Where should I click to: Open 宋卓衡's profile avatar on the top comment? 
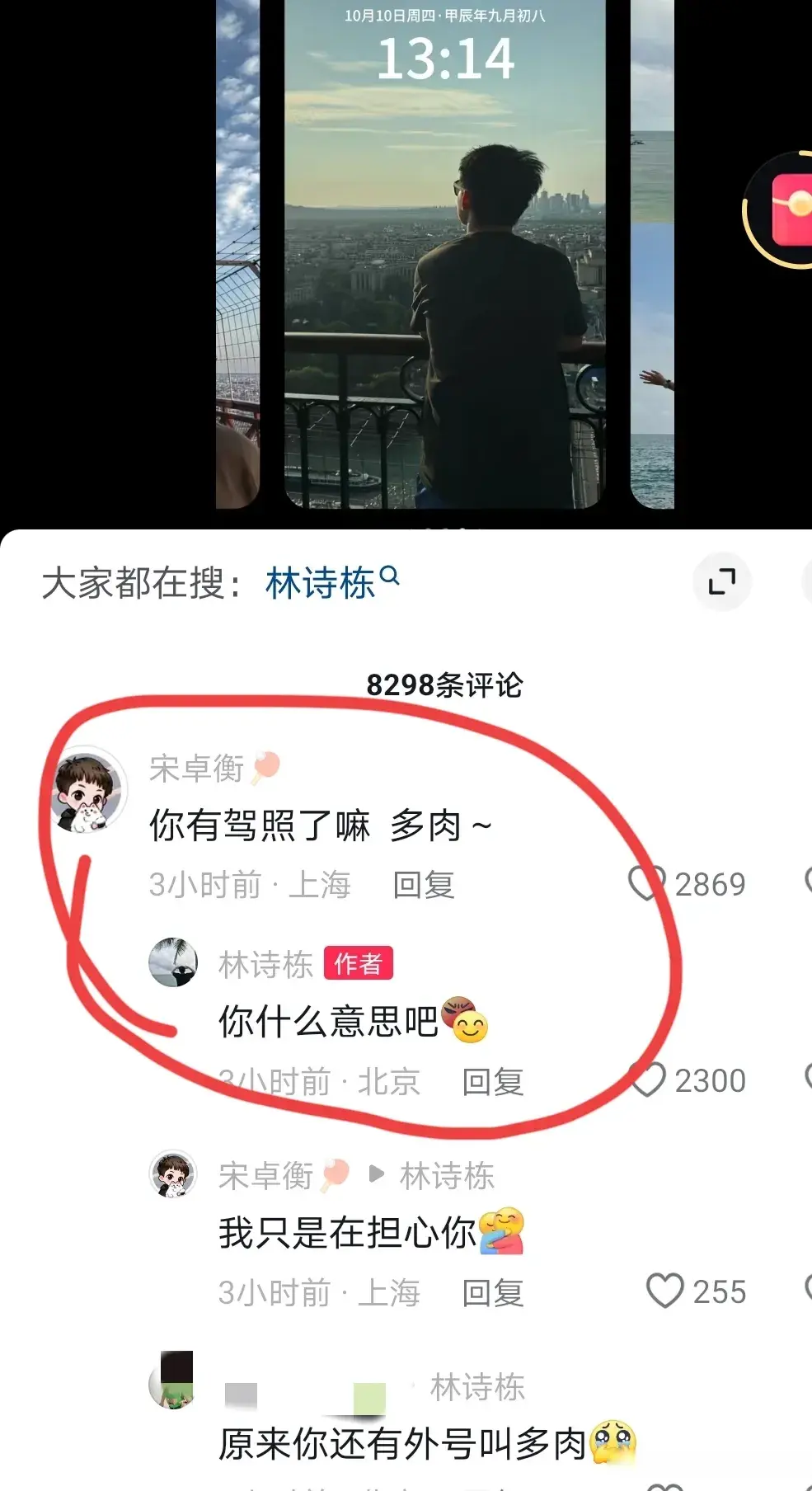87,790
